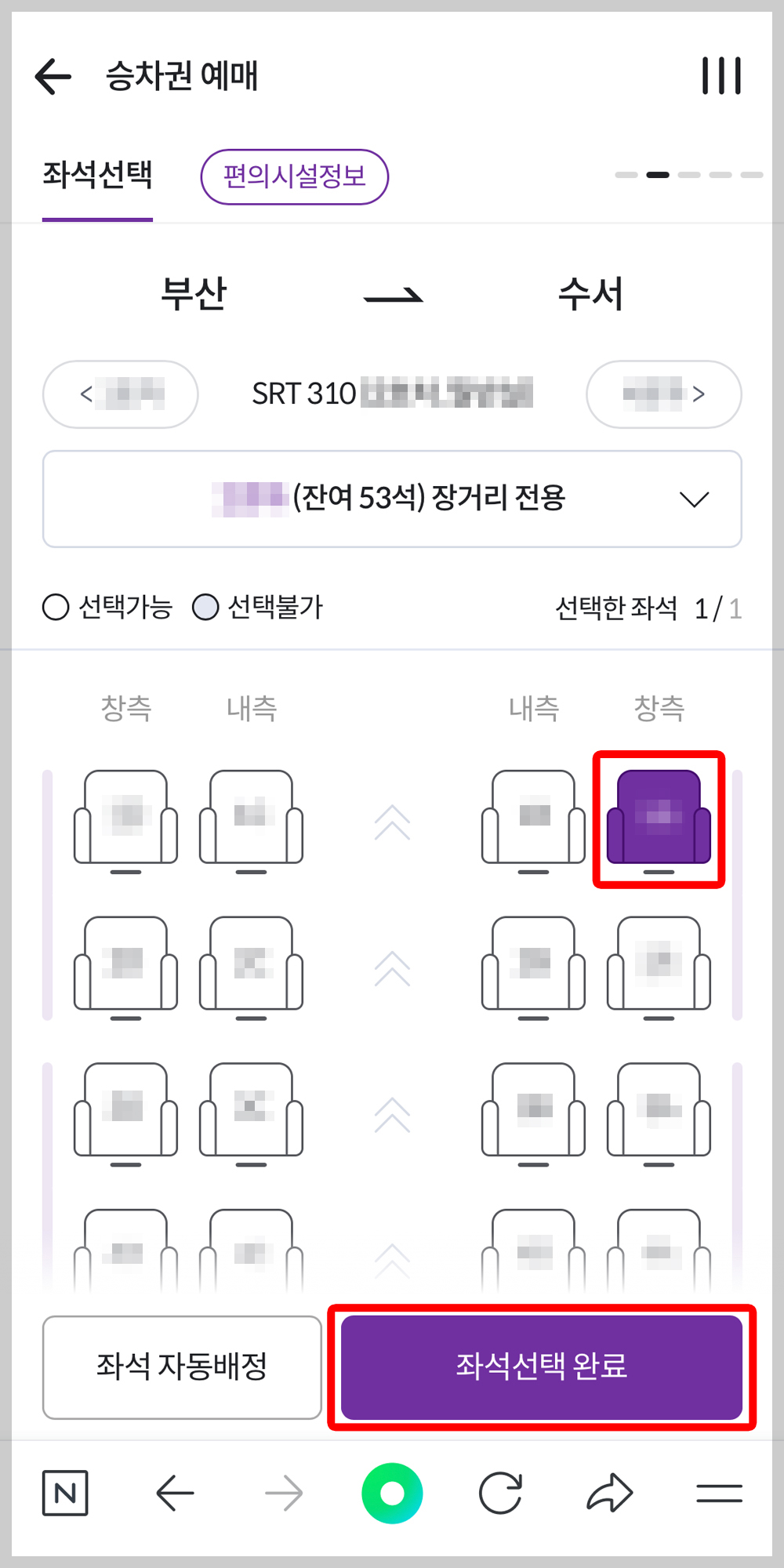Click the share icon in bottom toolbar
The width and height of the screenshot is (784, 1568).
click(x=609, y=1491)
